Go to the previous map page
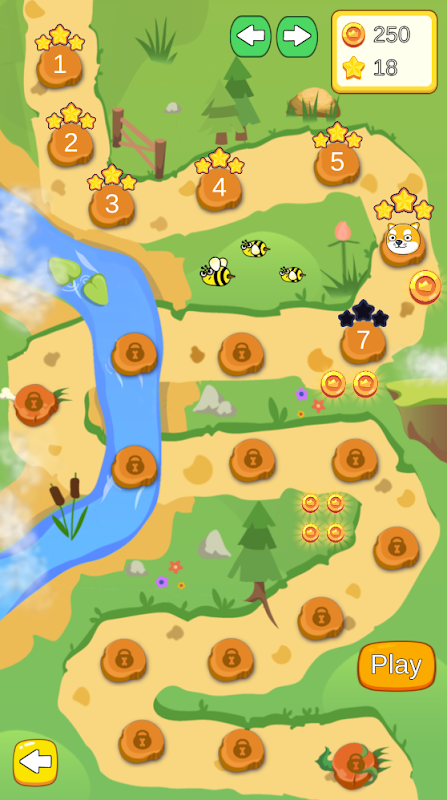Viewport: 447px width, 800px height. pos(251,36)
